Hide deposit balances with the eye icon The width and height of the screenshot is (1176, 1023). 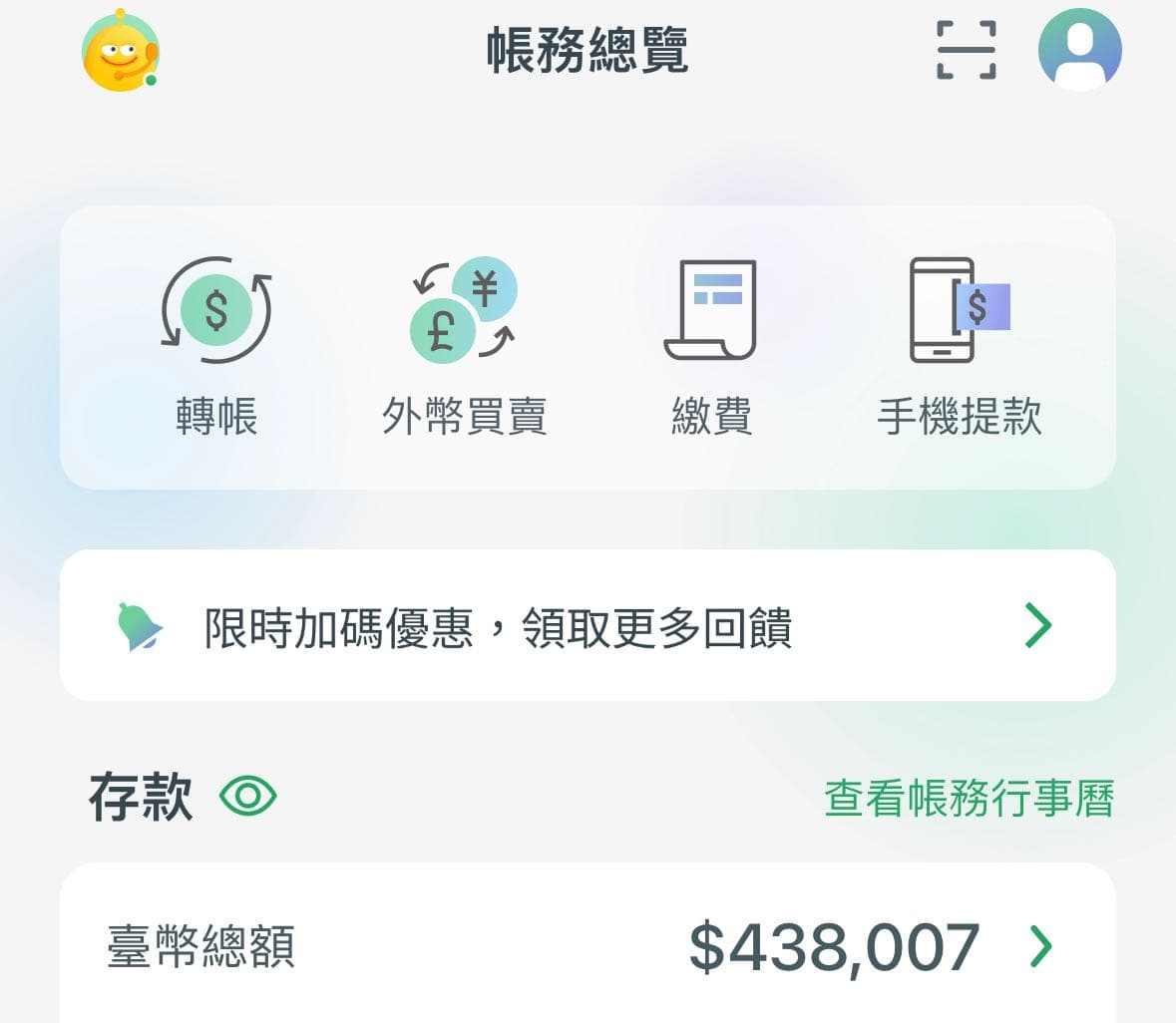click(248, 797)
